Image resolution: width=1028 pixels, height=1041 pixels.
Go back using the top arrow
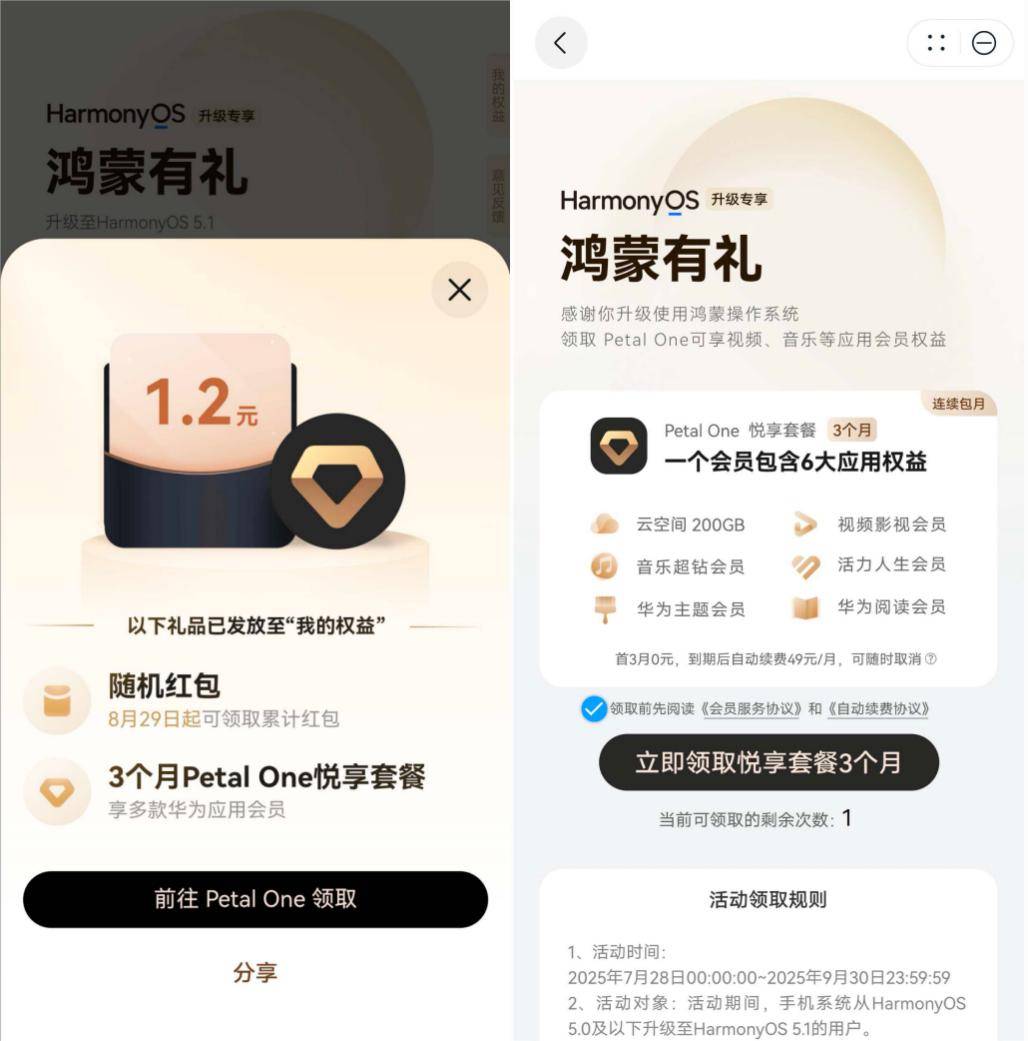coord(560,43)
